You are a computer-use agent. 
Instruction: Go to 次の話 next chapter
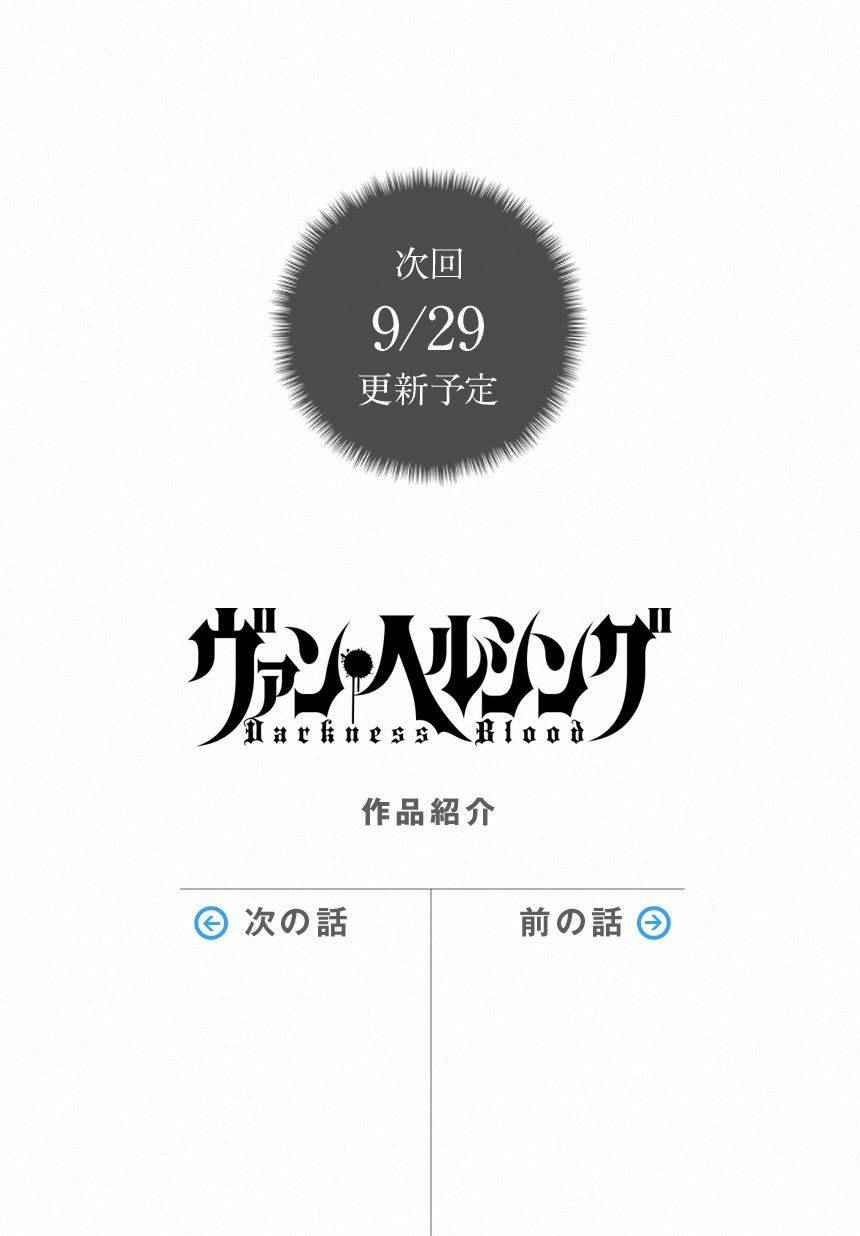pos(271,922)
